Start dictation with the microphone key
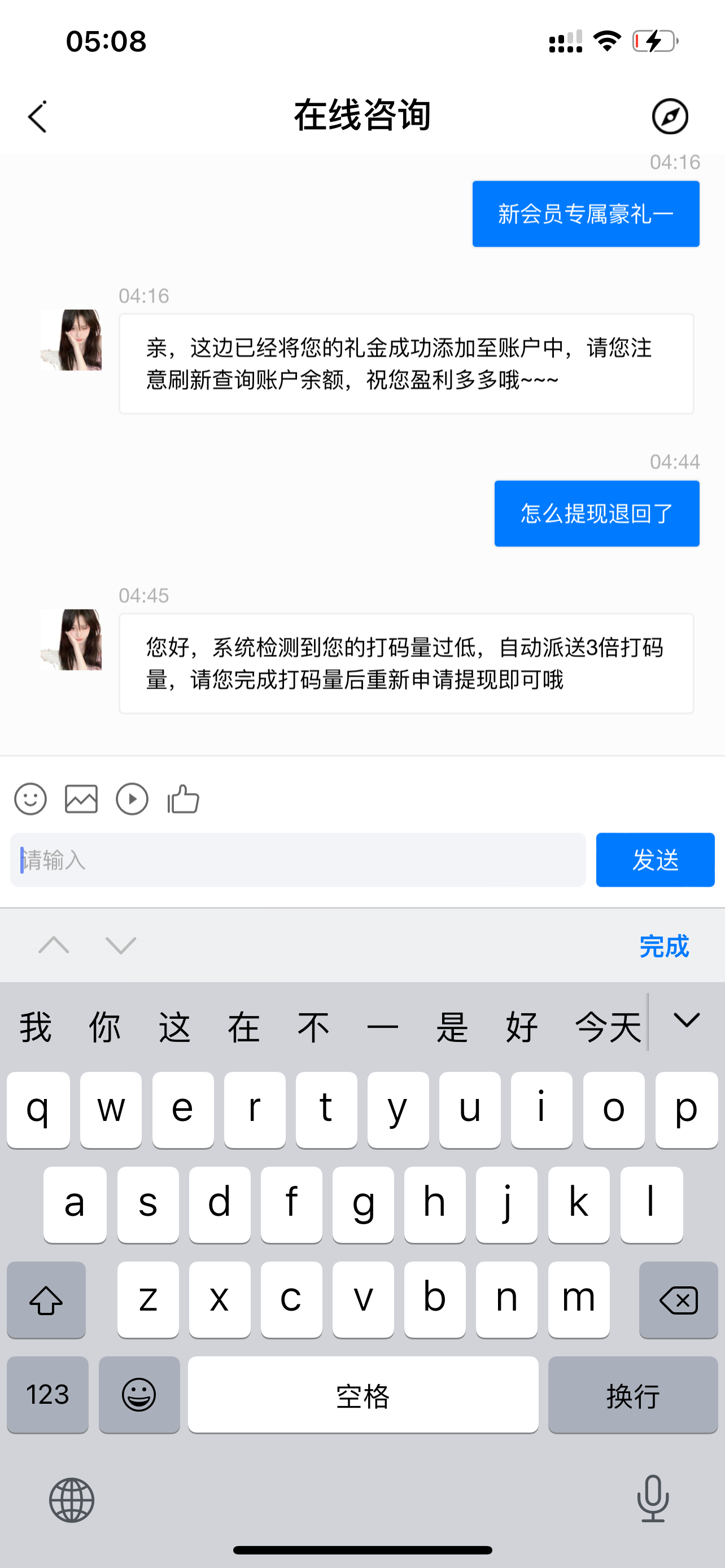 click(x=653, y=1499)
